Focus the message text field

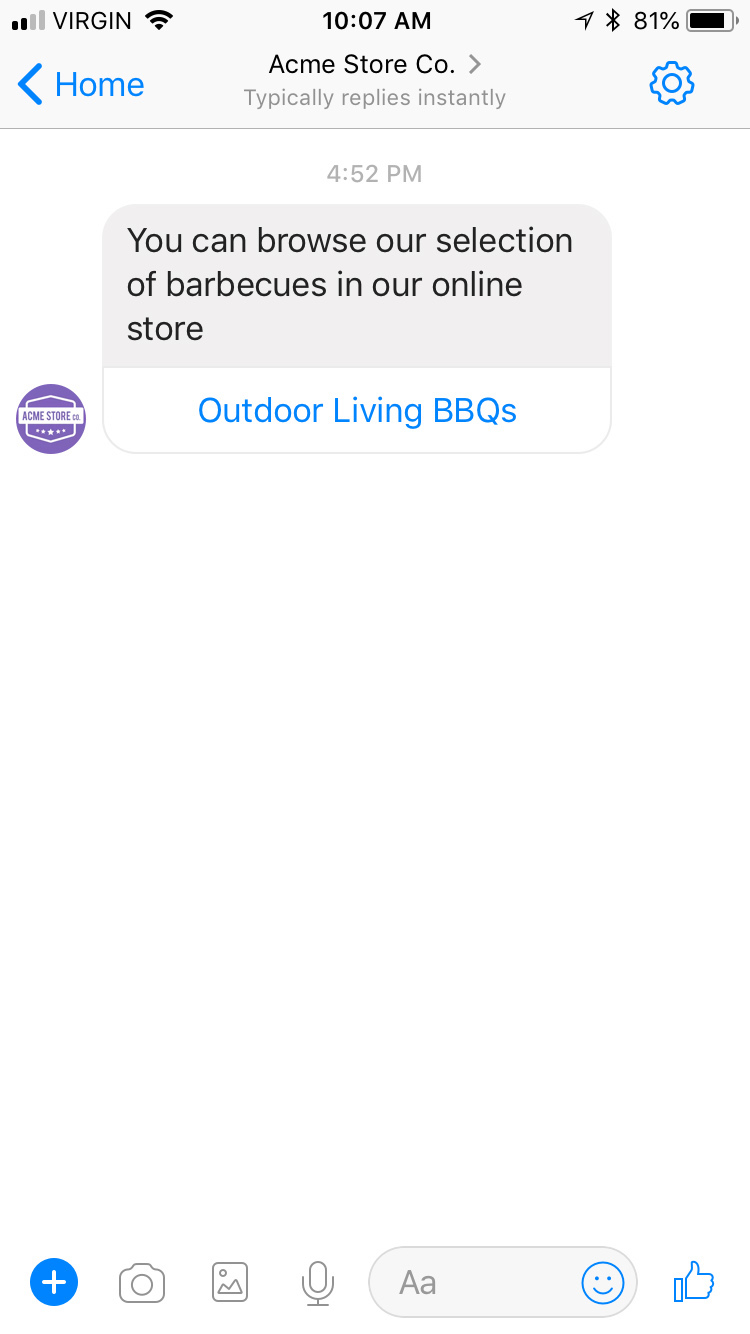click(x=470, y=1282)
